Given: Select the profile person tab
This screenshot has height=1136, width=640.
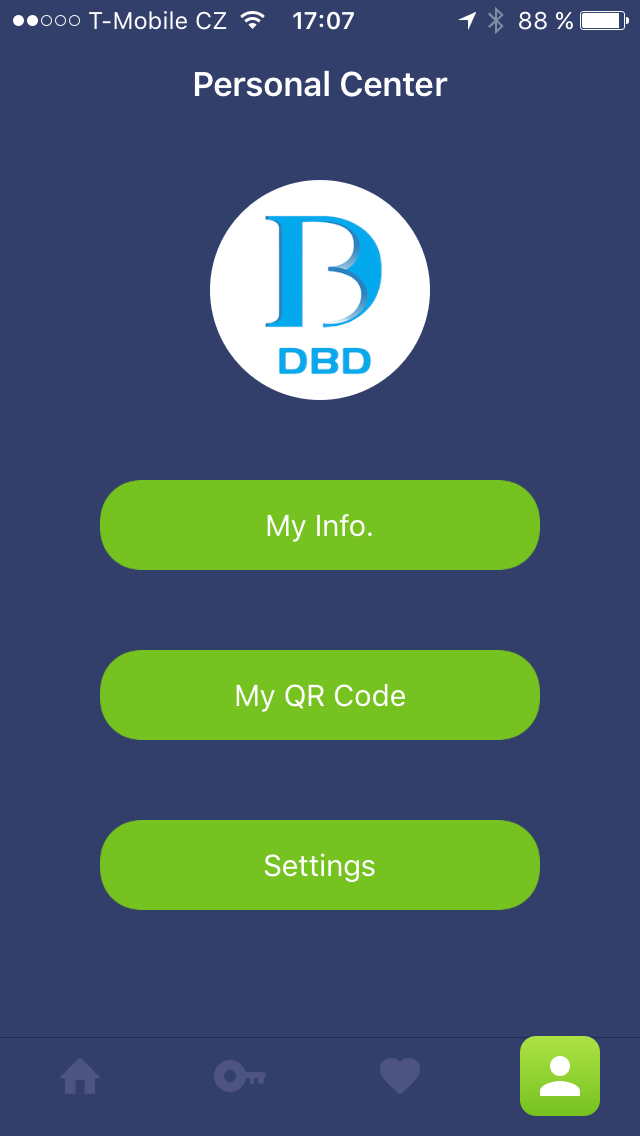Looking at the screenshot, I should tap(560, 1076).
